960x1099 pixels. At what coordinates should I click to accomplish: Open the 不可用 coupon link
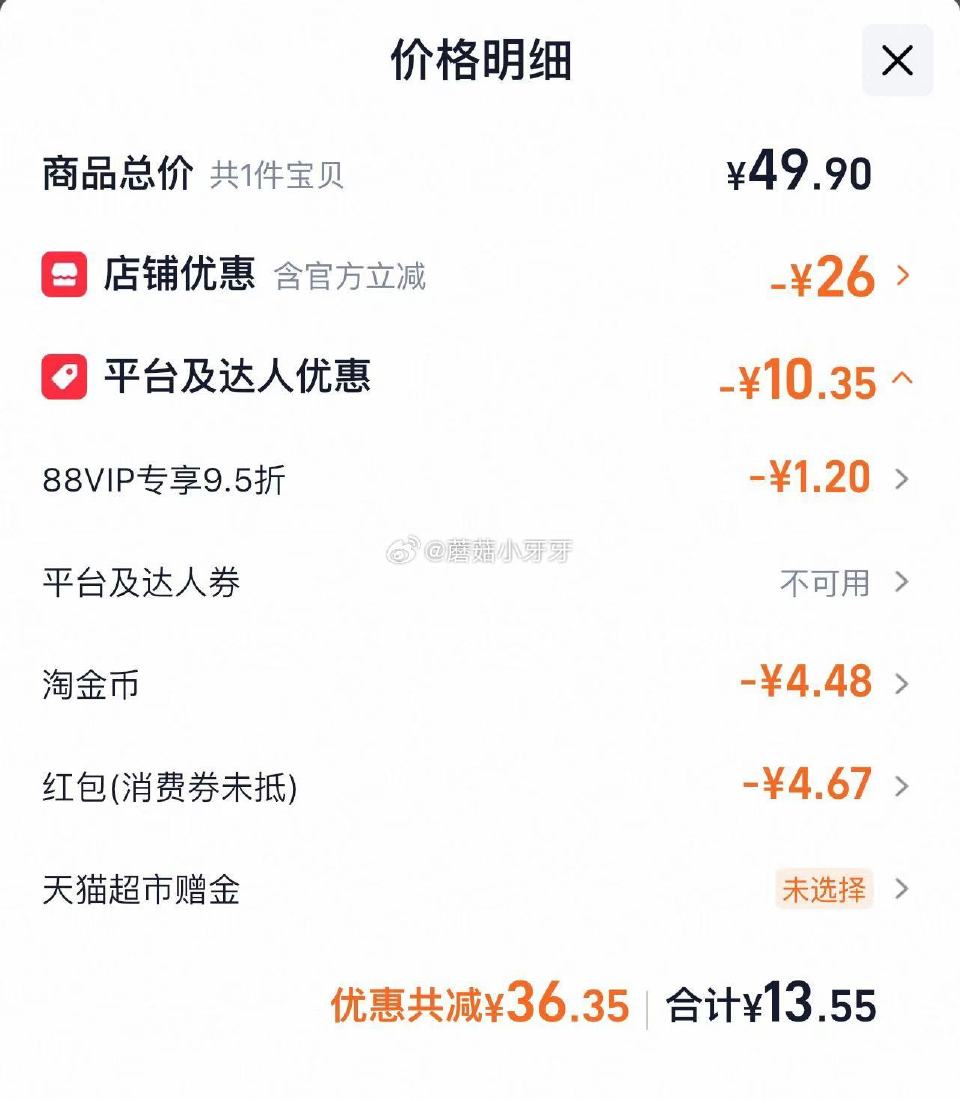coord(825,581)
